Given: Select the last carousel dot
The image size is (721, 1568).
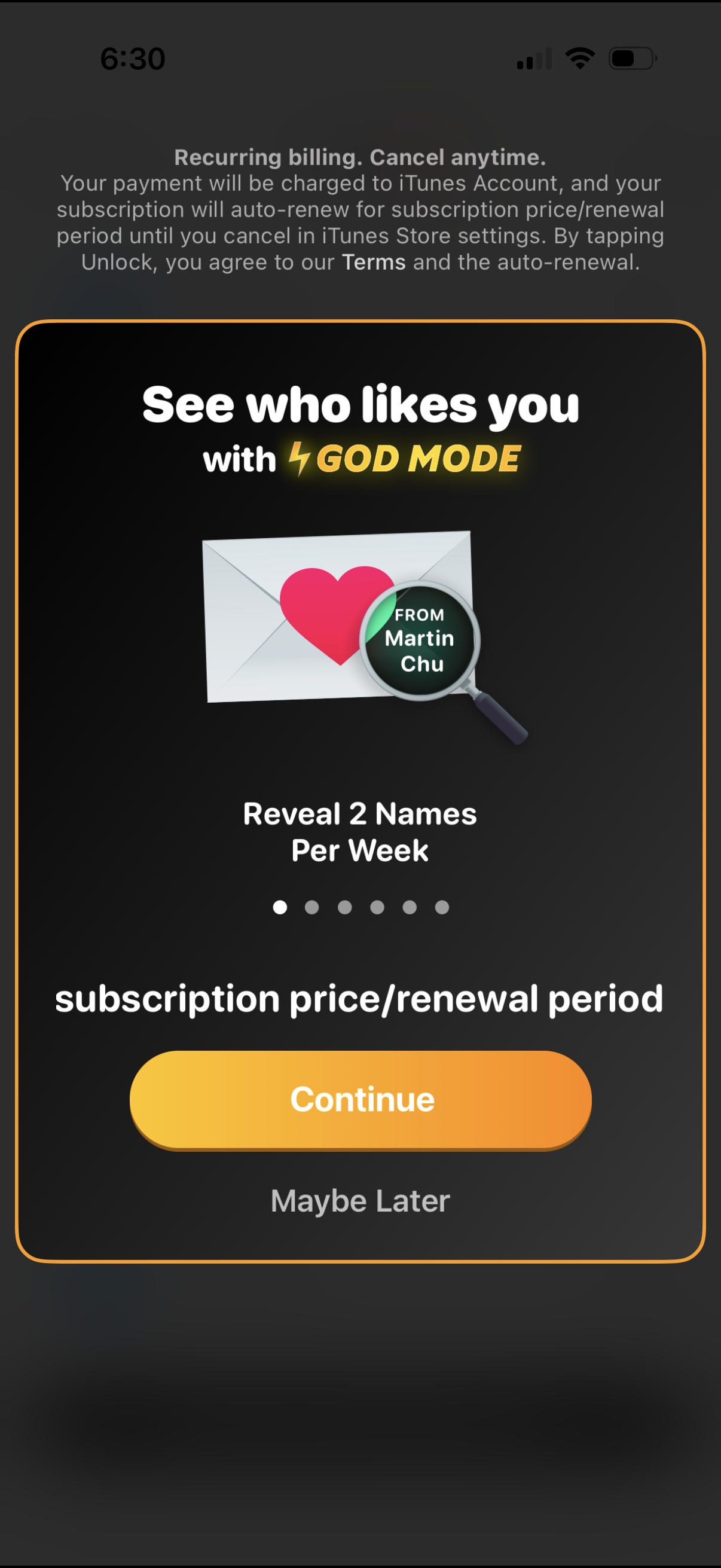Looking at the screenshot, I should pyautogui.click(x=442, y=907).
